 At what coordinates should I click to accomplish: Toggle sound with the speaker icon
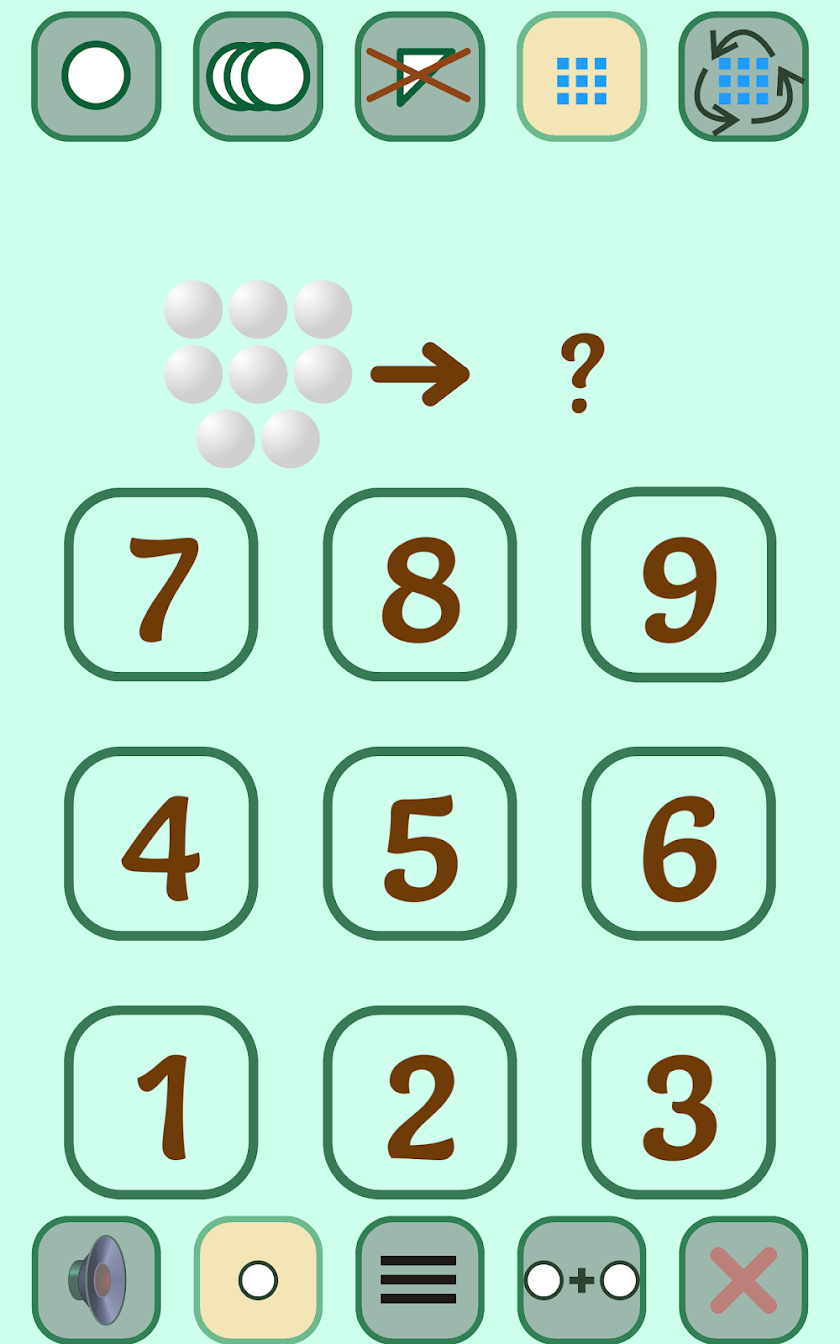coord(96,1280)
